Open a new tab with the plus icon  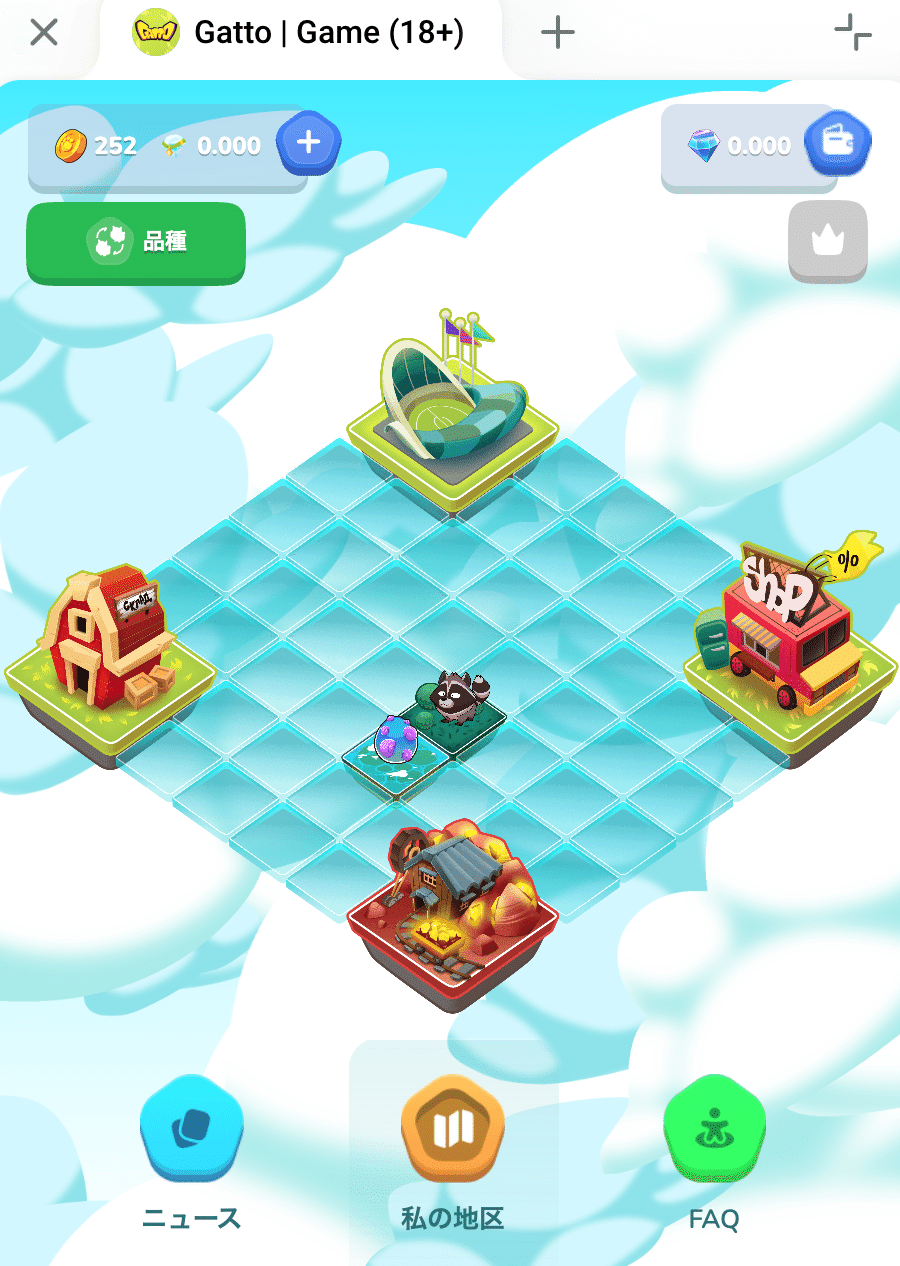coord(556,32)
